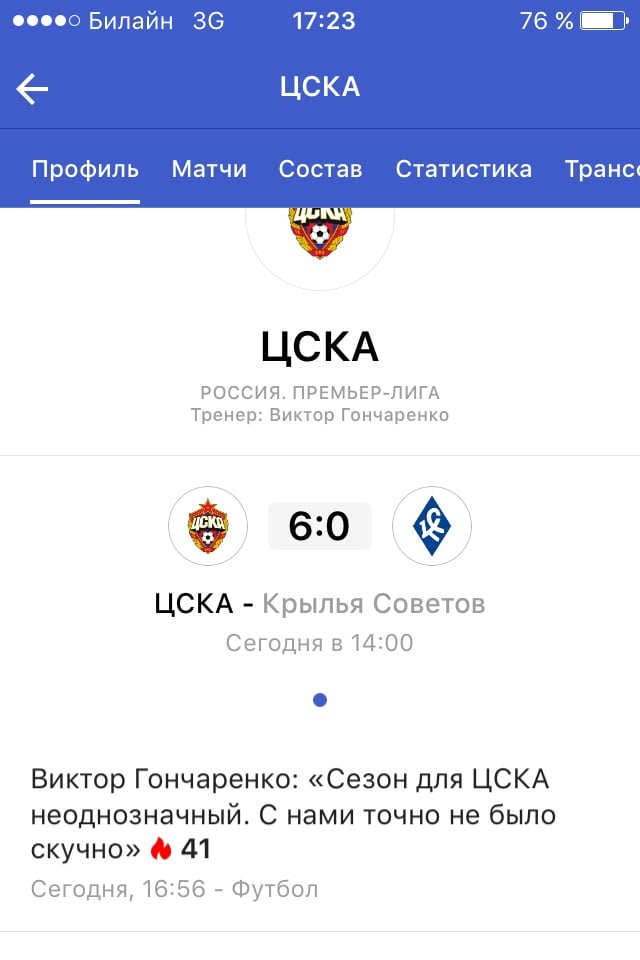640x960 pixels.
Task: Select the Статистика tab
Action: click(463, 169)
